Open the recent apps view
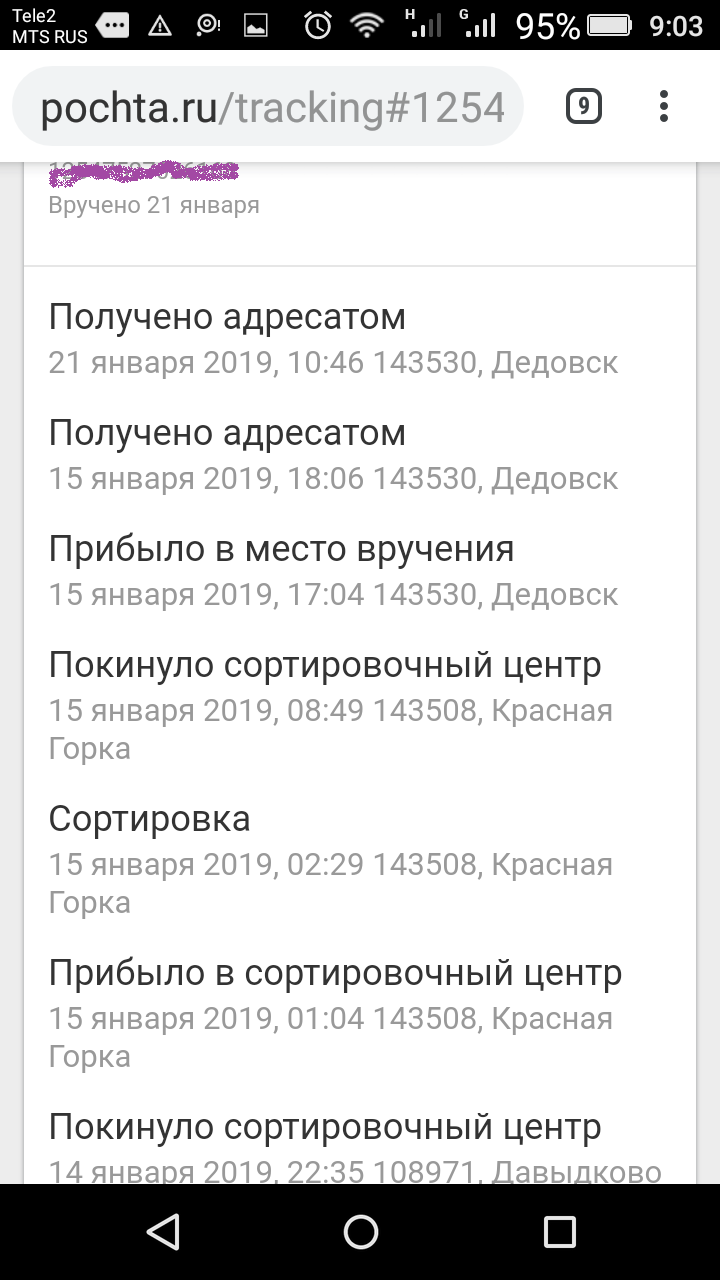The width and height of the screenshot is (720, 1280). tap(559, 1231)
